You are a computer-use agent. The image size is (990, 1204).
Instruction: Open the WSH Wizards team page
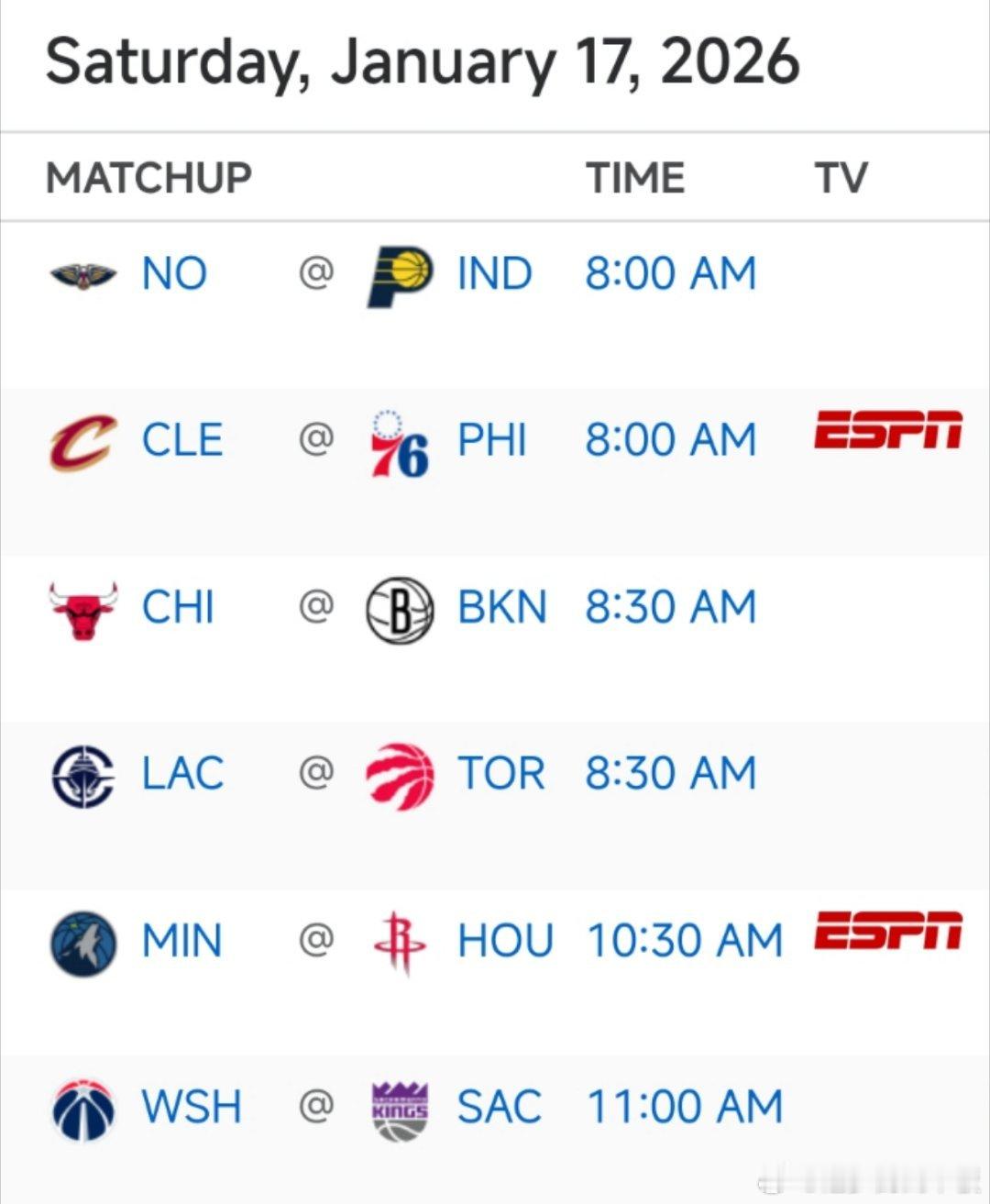tap(191, 1107)
